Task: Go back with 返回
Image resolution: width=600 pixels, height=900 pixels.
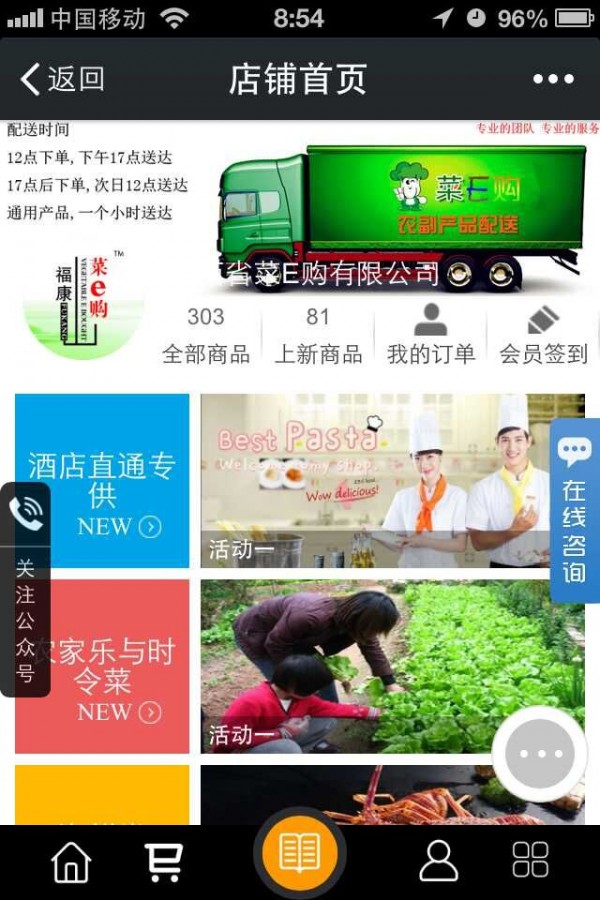Action: (x=62, y=79)
